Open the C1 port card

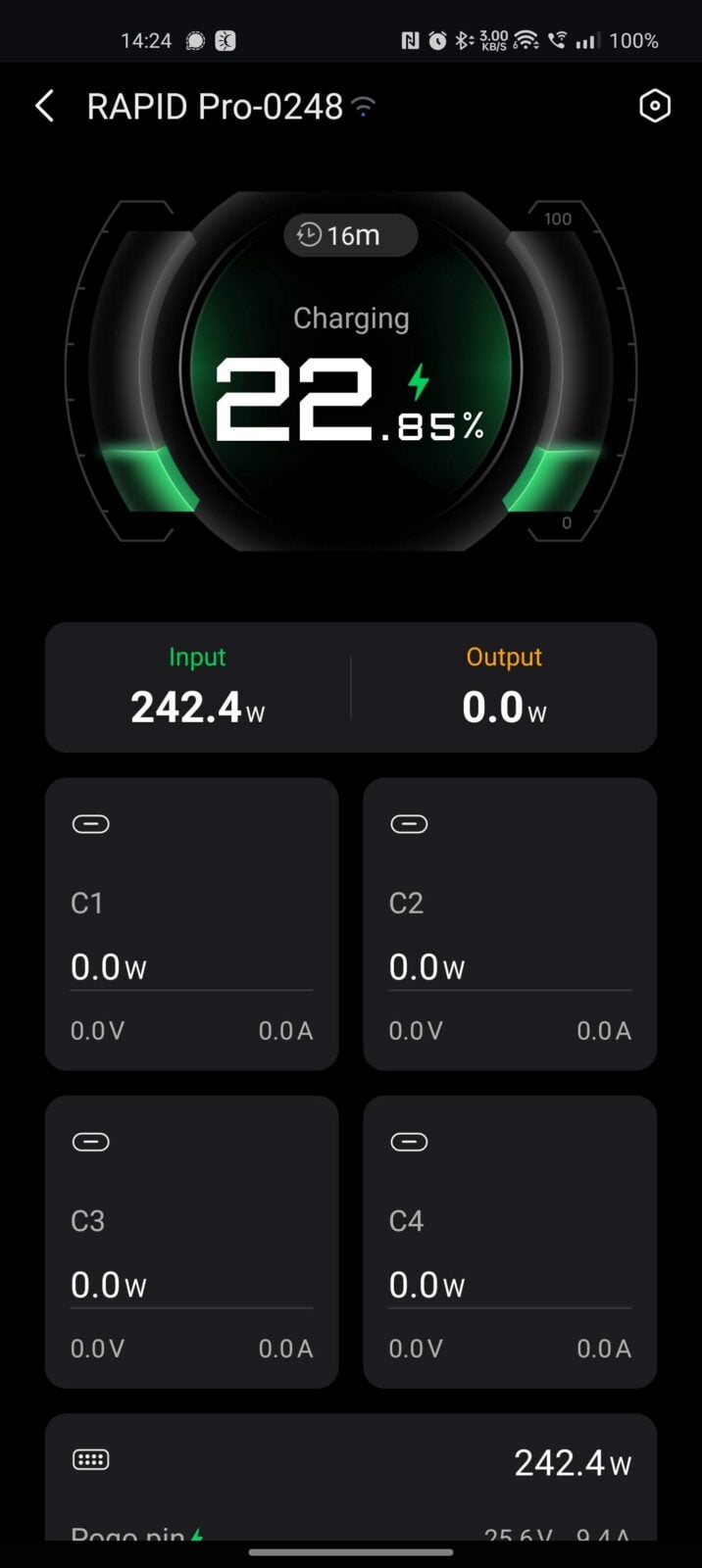(x=191, y=923)
